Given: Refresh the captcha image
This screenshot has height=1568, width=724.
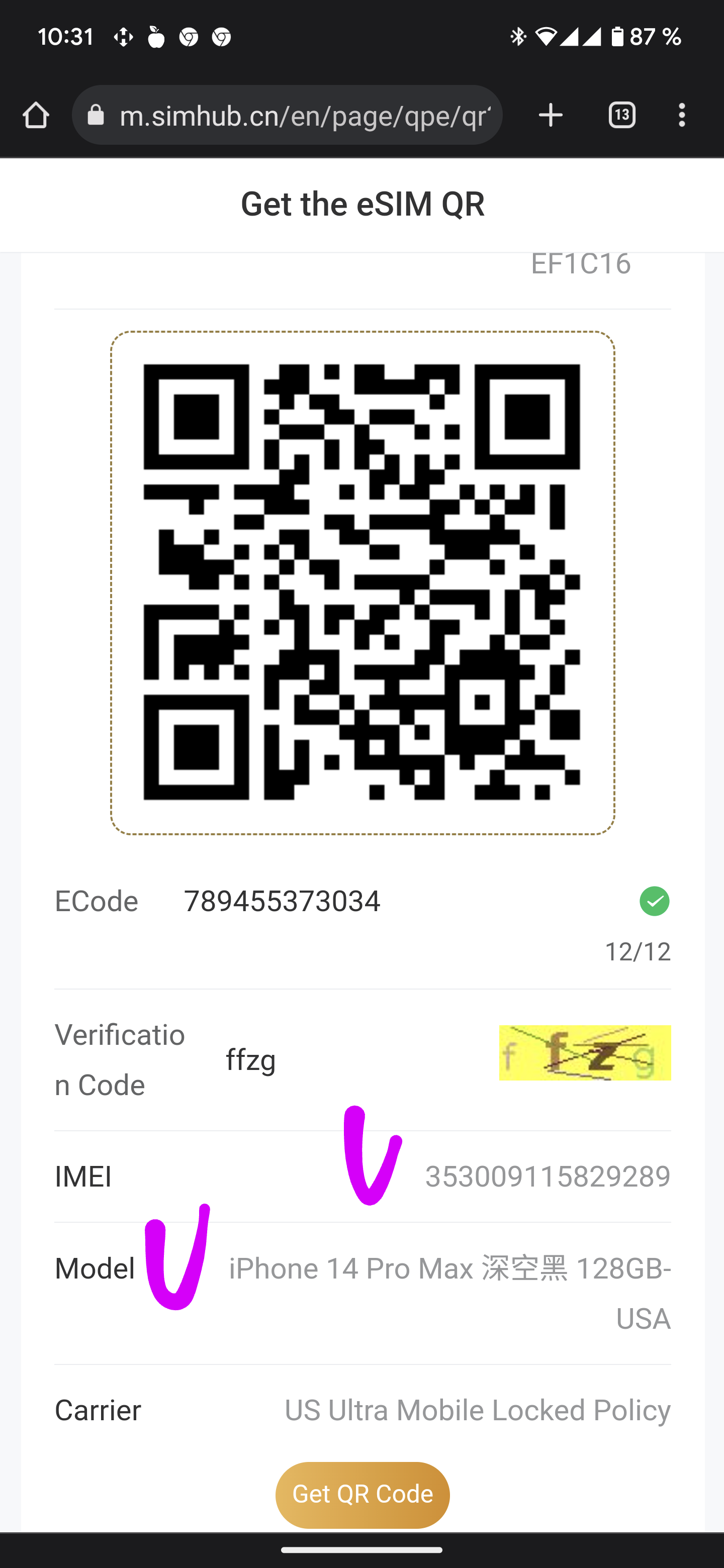Looking at the screenshot, I should [585, 1053].
